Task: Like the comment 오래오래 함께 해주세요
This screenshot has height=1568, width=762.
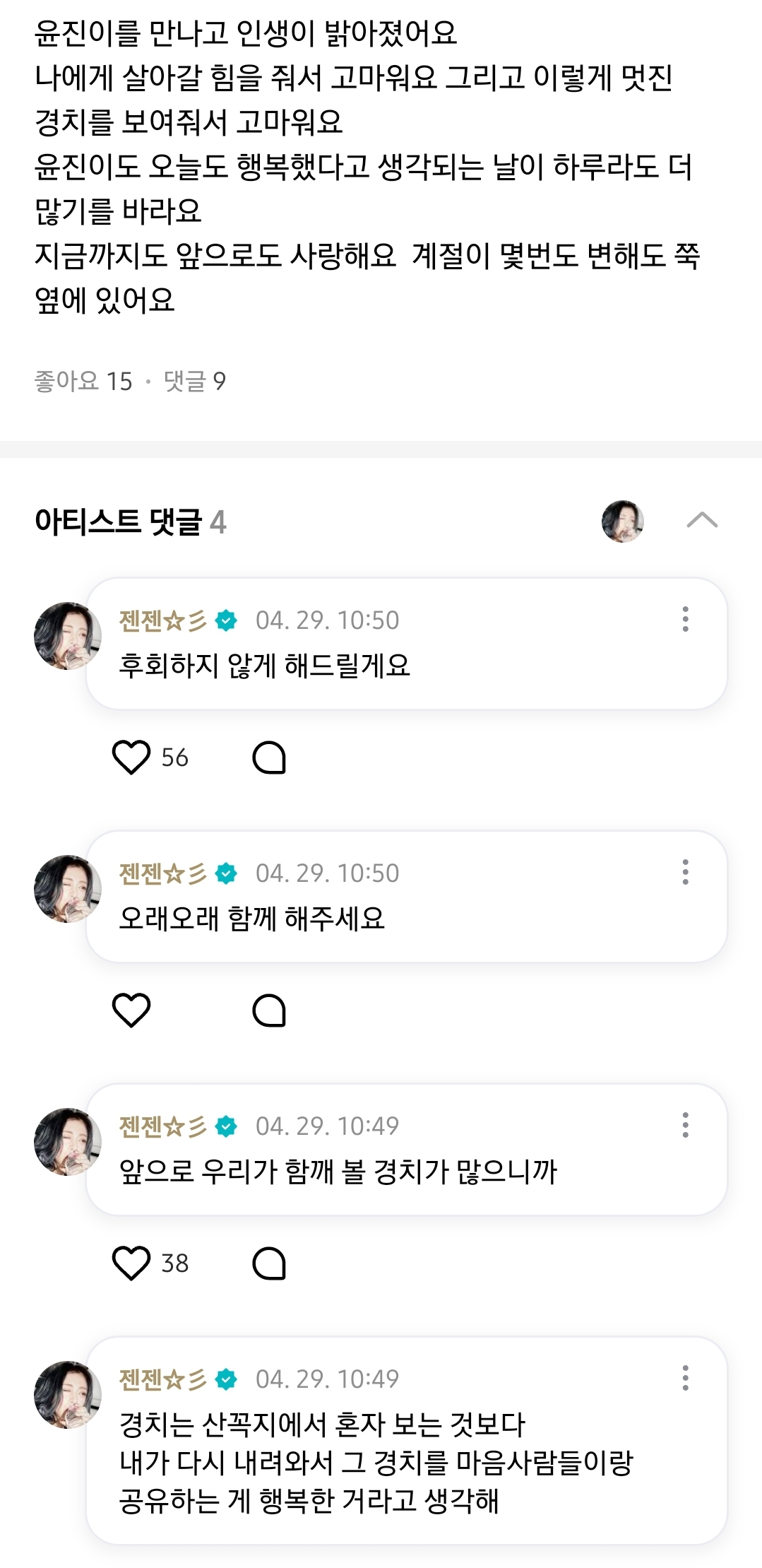Action: [x=131, y=1010]
